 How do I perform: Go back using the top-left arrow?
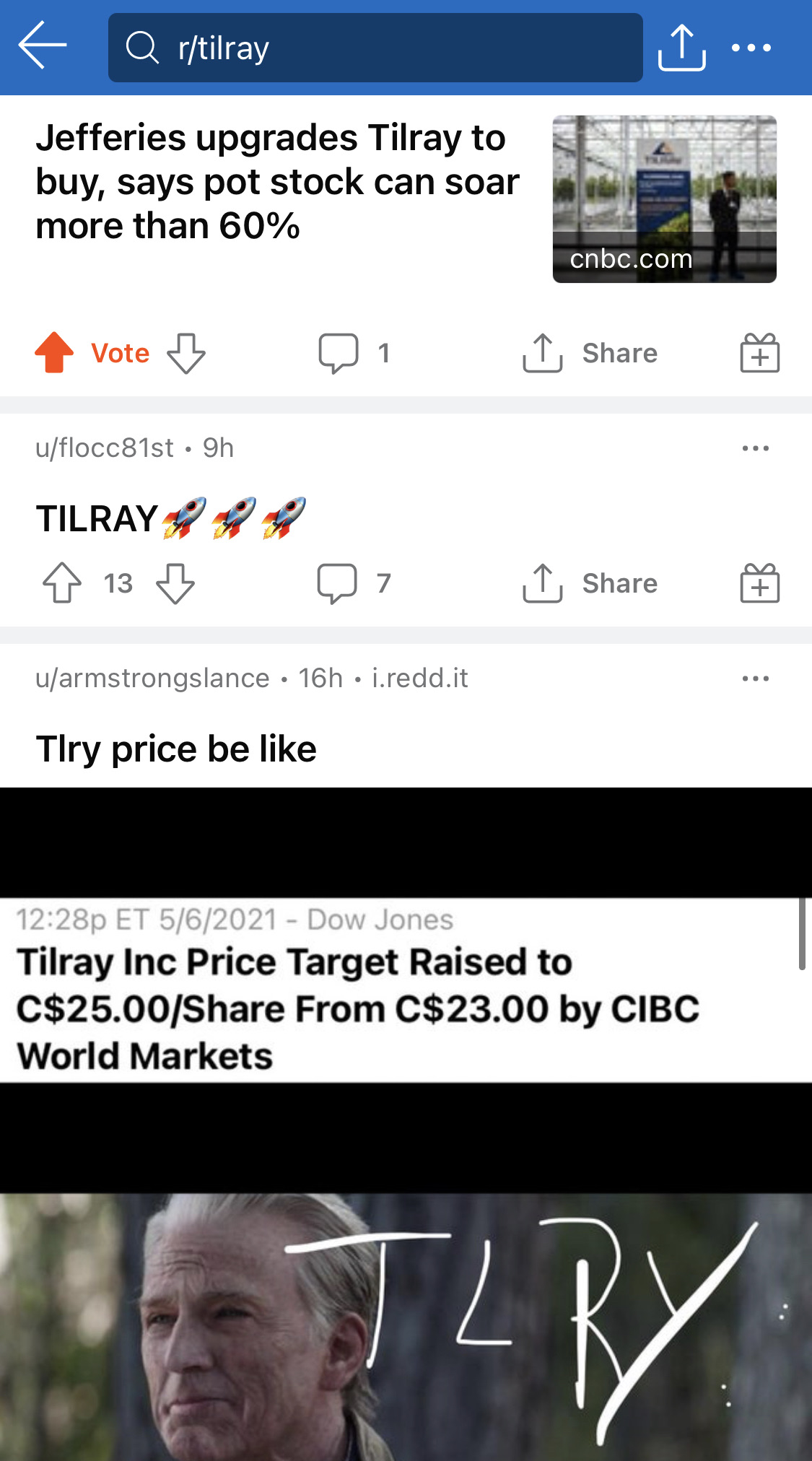(43, 46)
